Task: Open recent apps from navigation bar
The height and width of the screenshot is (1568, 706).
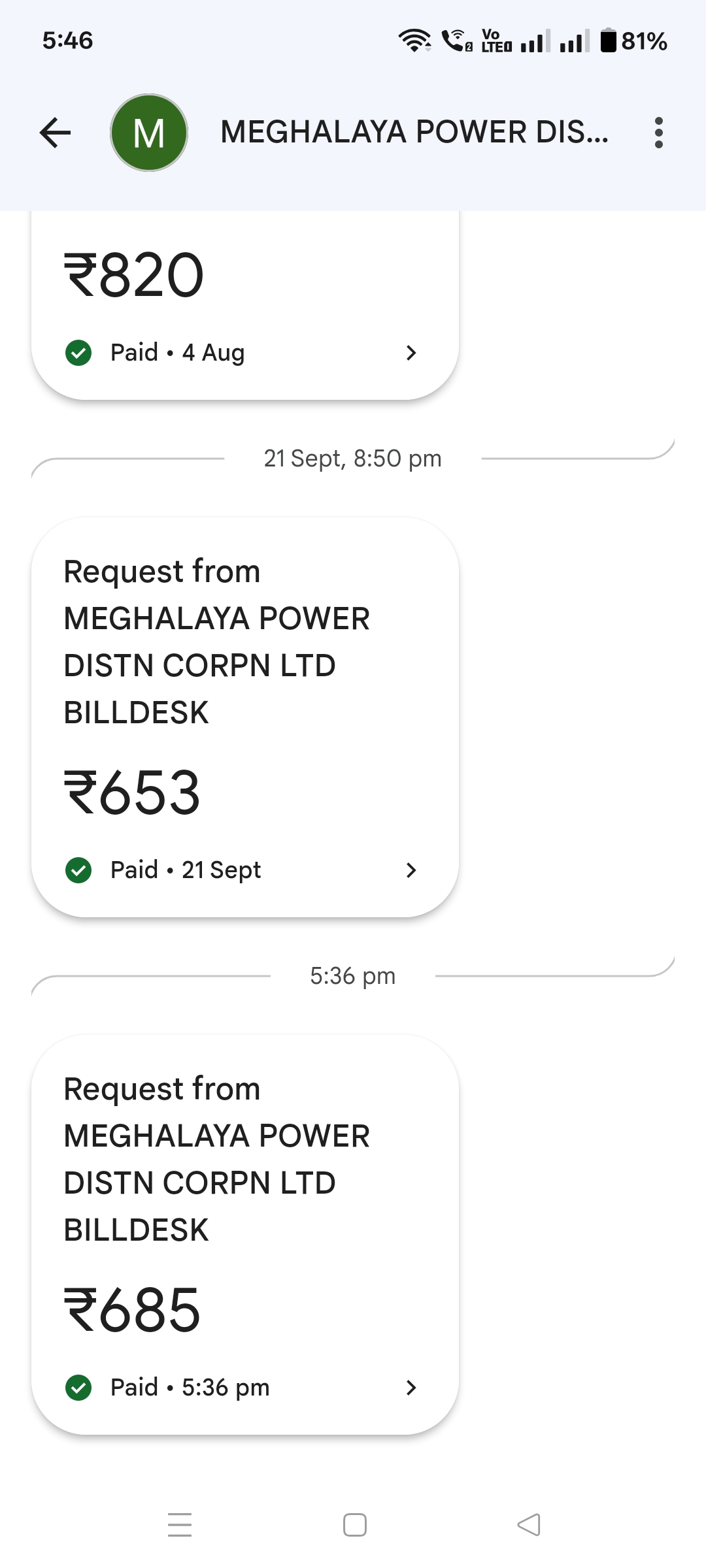Action: pyautogui.click(x=180, y=1525)
